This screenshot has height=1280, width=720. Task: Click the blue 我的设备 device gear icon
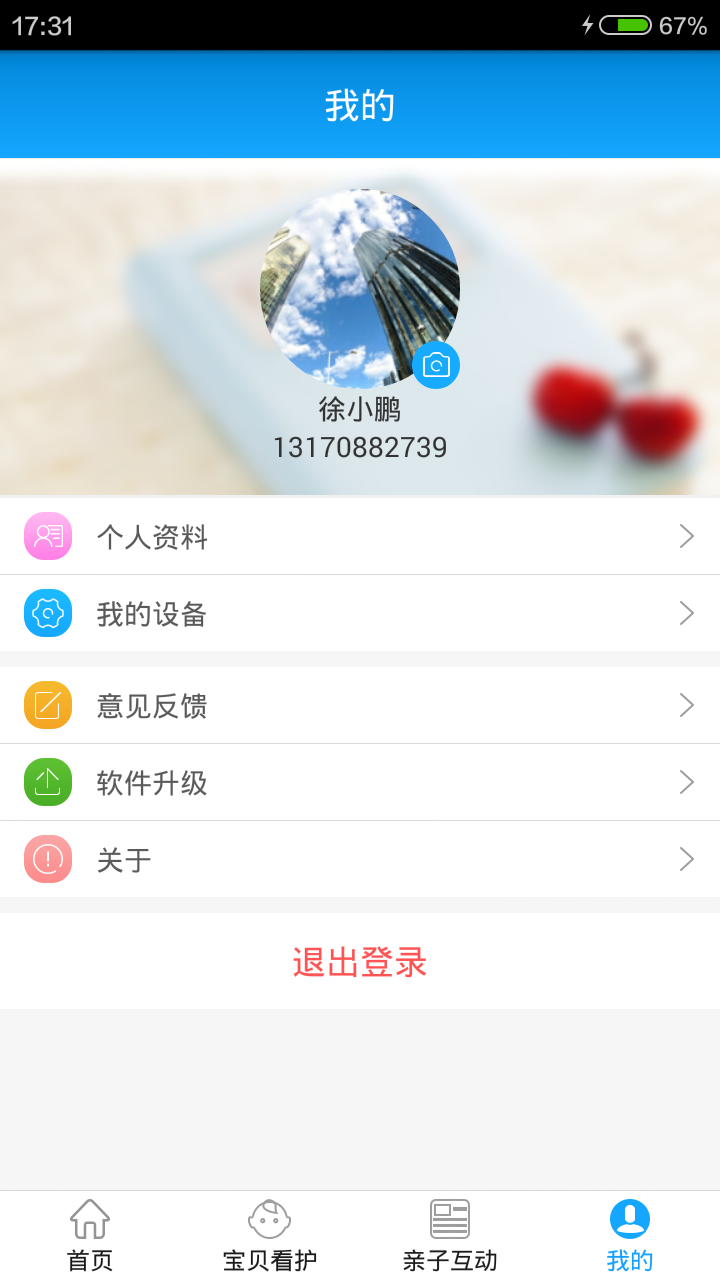[47, 613]
